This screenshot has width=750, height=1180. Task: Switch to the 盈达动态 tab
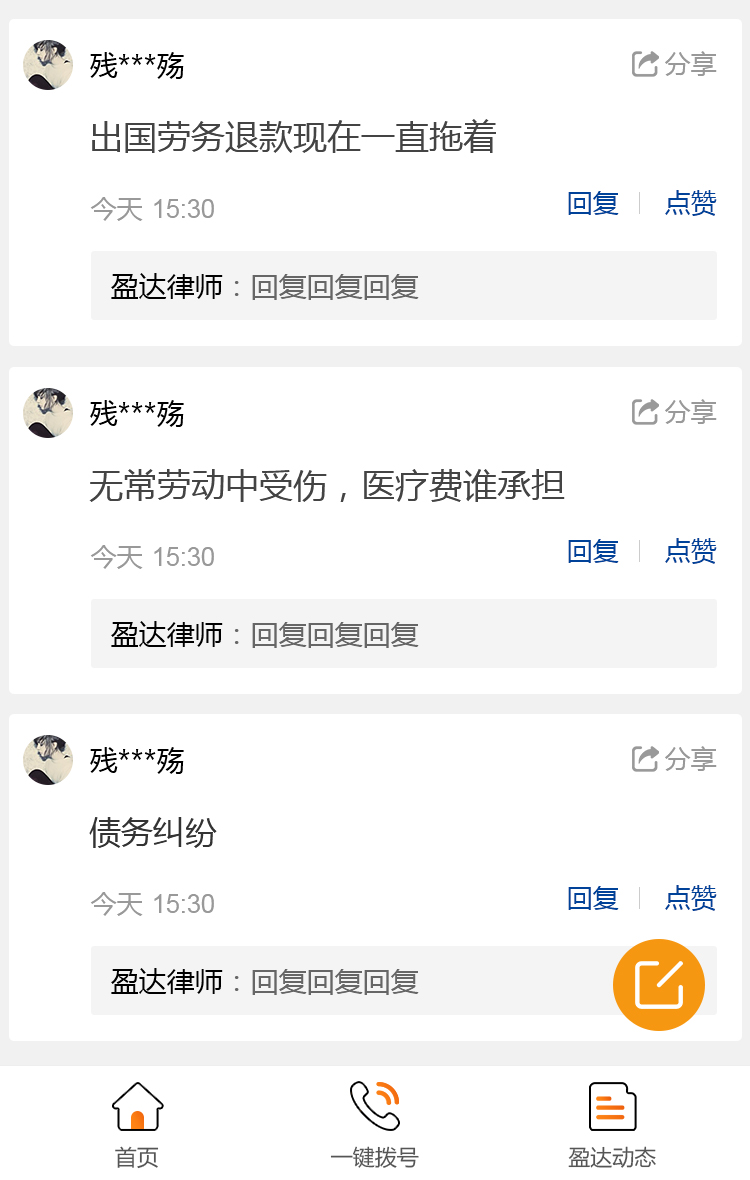click(612, 1124)
